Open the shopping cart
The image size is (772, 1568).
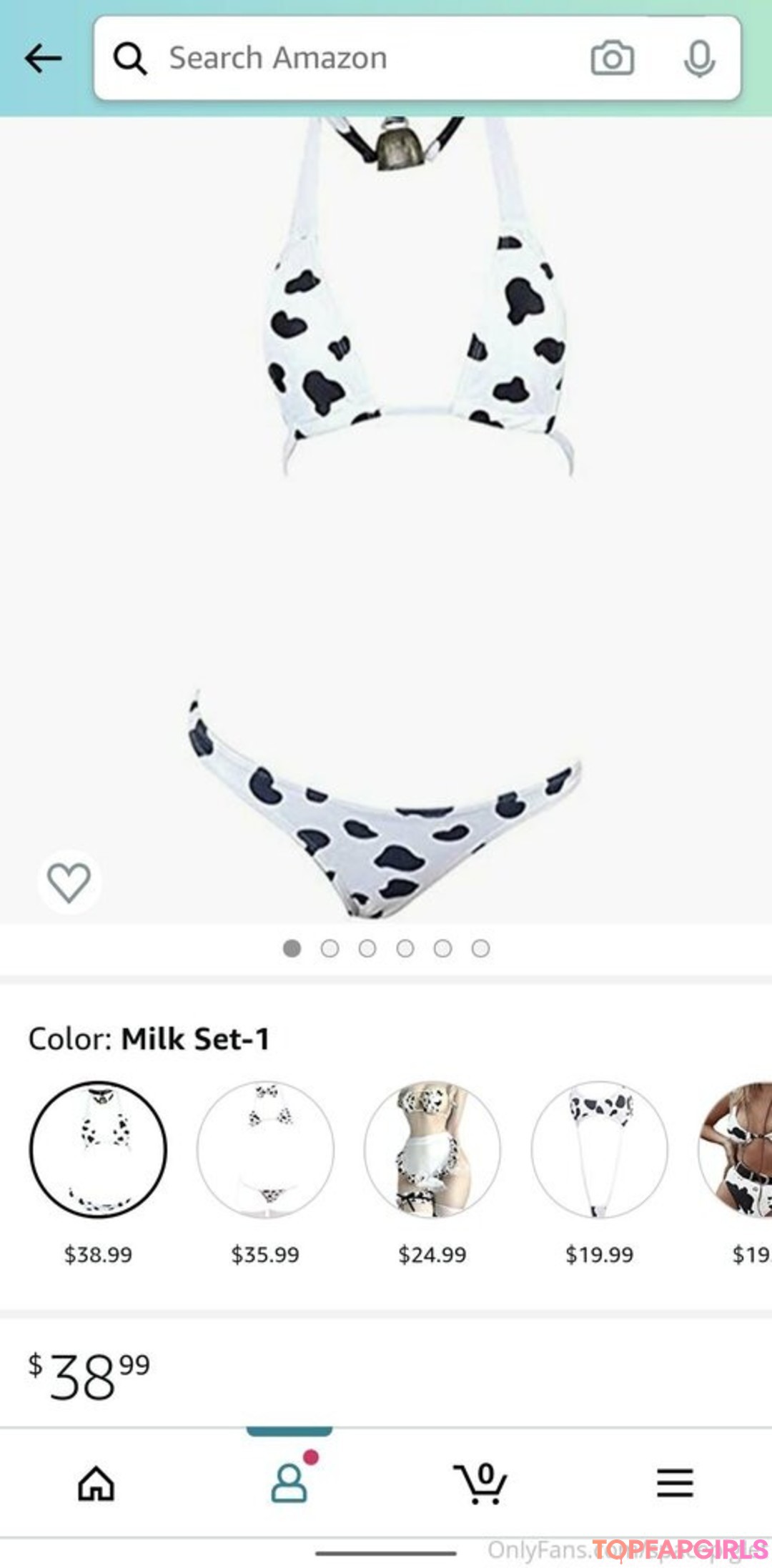(x=481, y=1483)
